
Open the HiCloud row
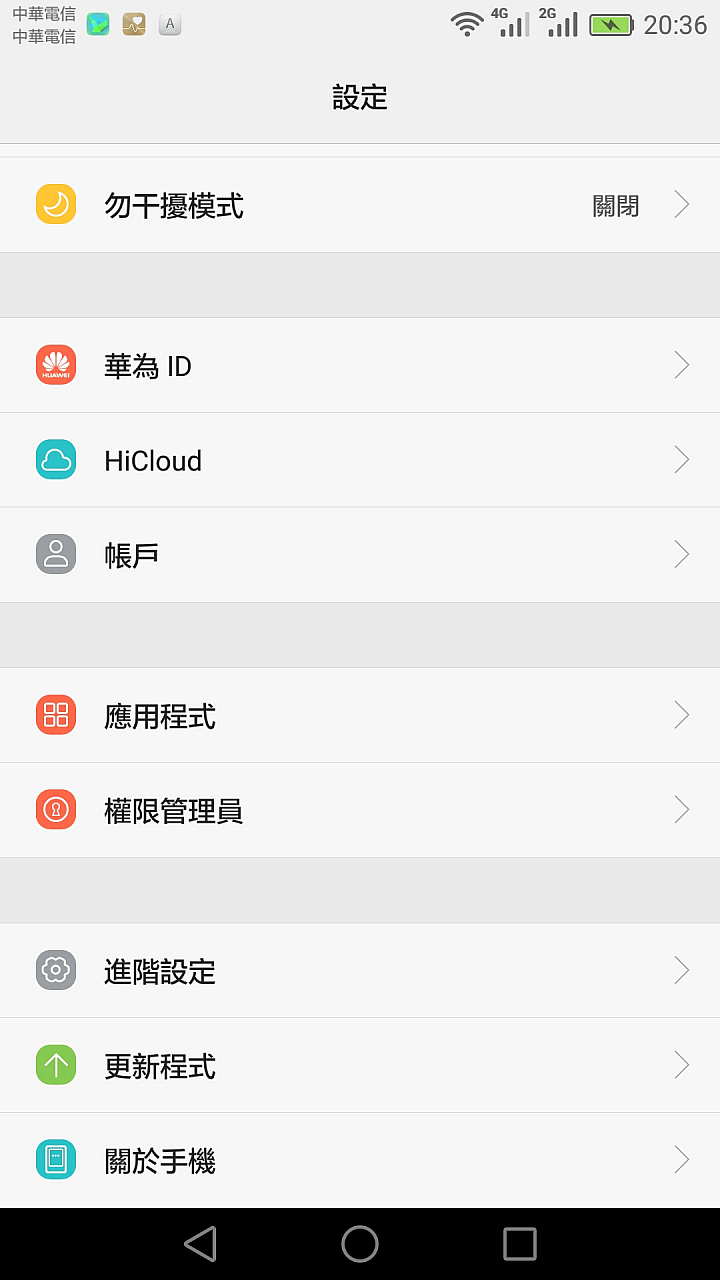click(360, 460)
